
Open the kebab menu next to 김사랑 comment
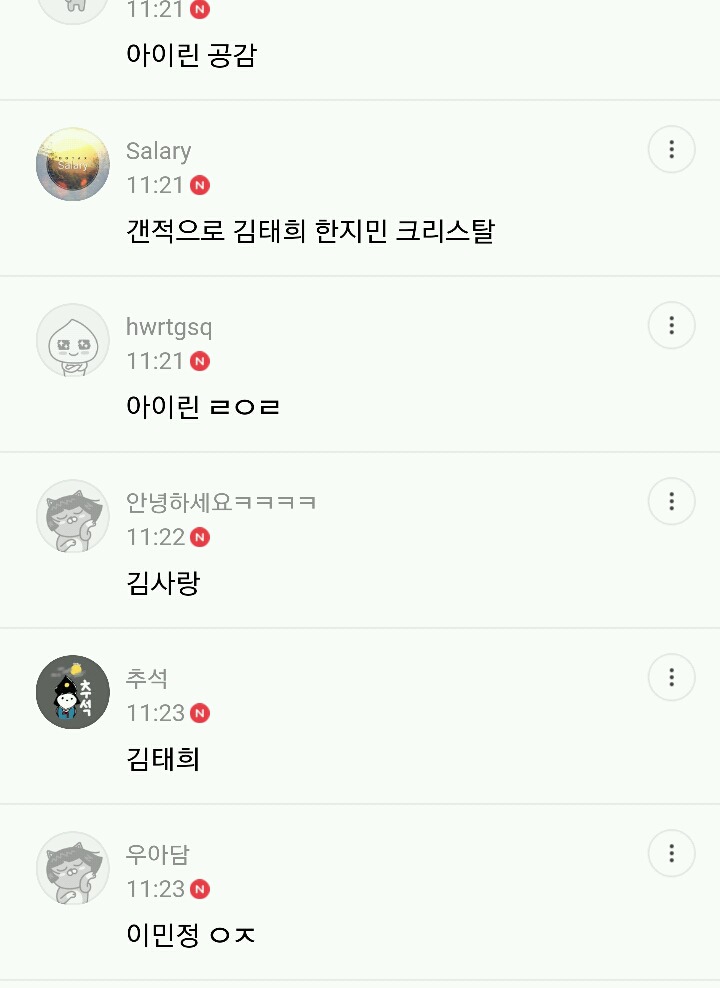(671, 501)
